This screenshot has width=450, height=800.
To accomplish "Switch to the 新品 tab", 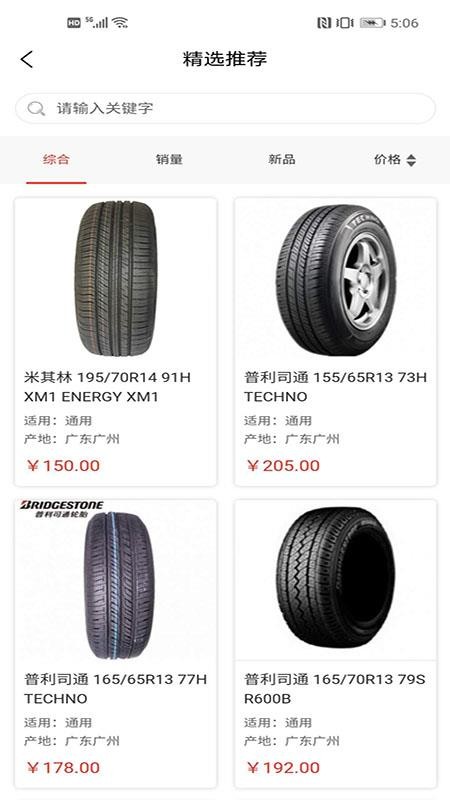I will pos(282,160).
